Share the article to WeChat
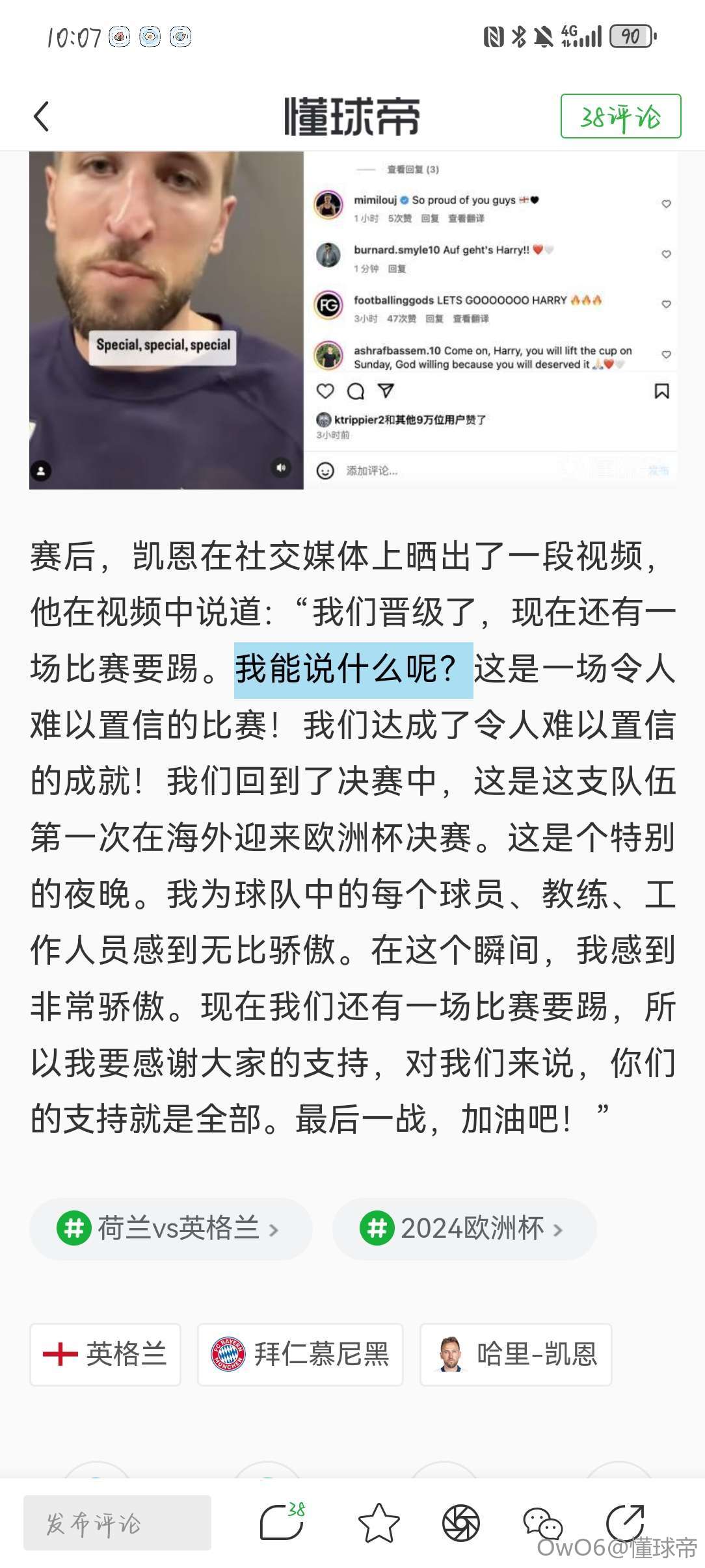 [542, 1522]
